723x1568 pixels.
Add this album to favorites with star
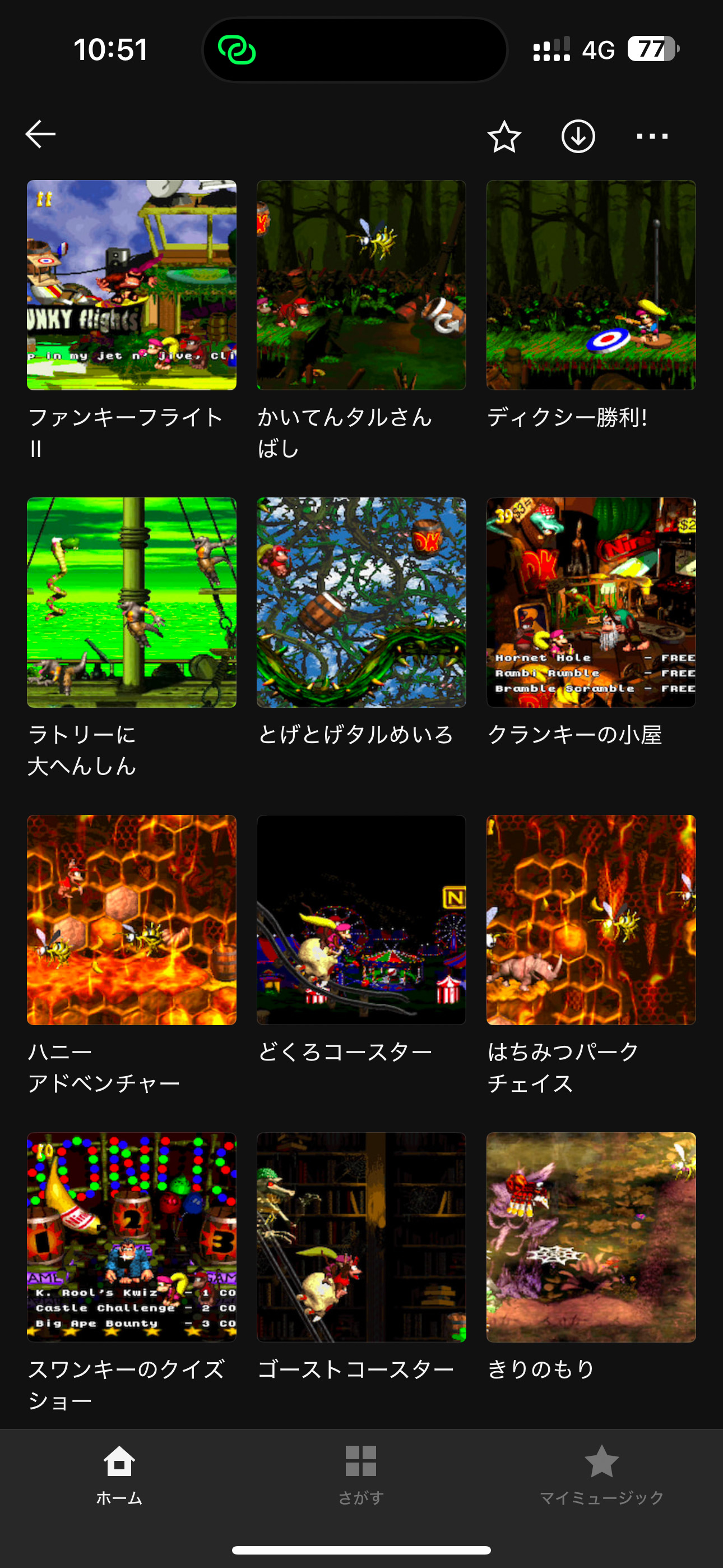504,136
